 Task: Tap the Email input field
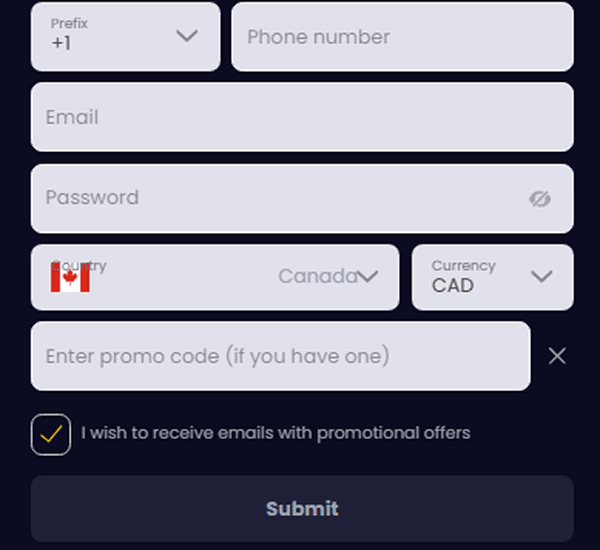pos(302,117)
